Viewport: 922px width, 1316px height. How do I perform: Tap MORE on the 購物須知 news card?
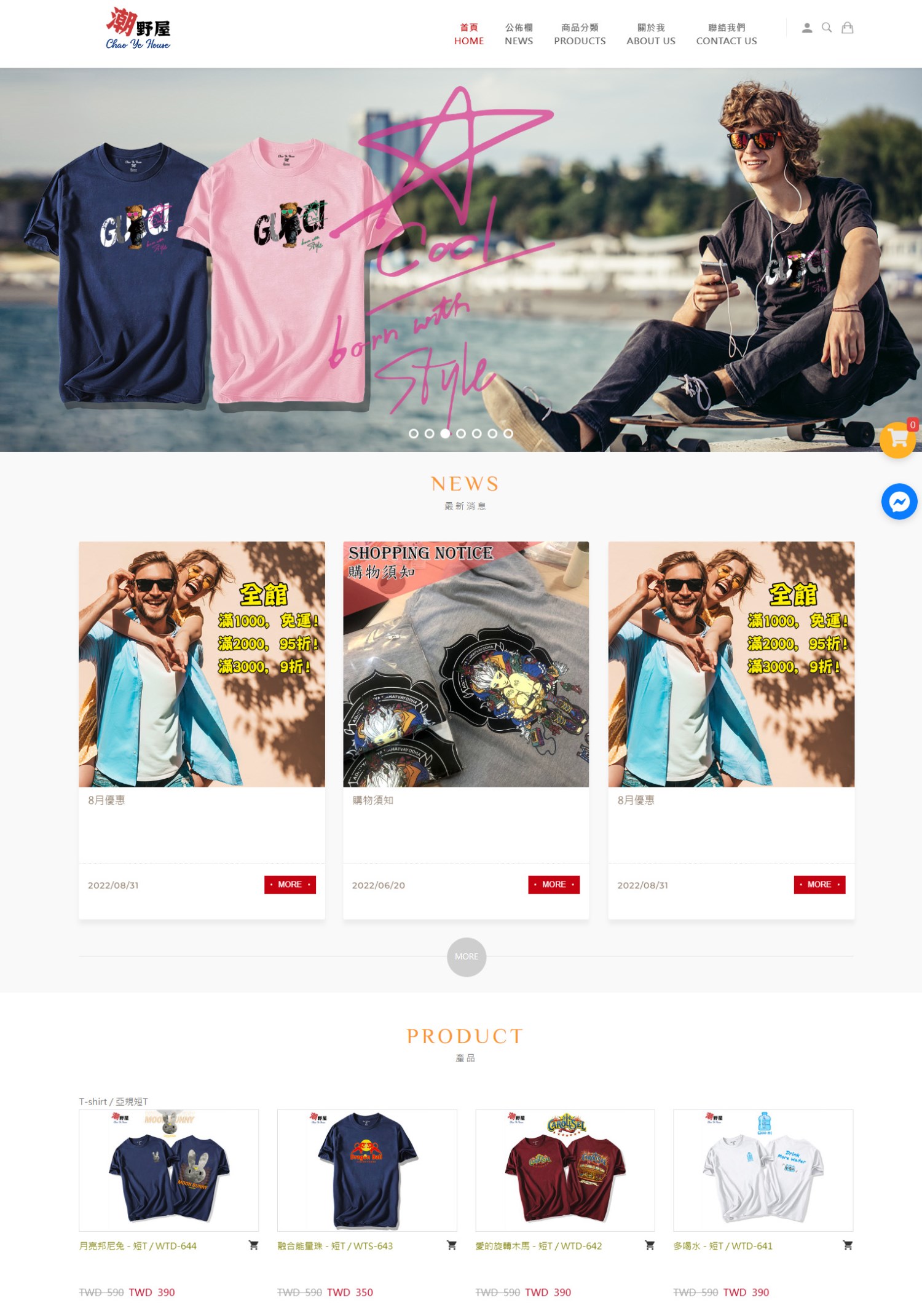pos(553,884)
